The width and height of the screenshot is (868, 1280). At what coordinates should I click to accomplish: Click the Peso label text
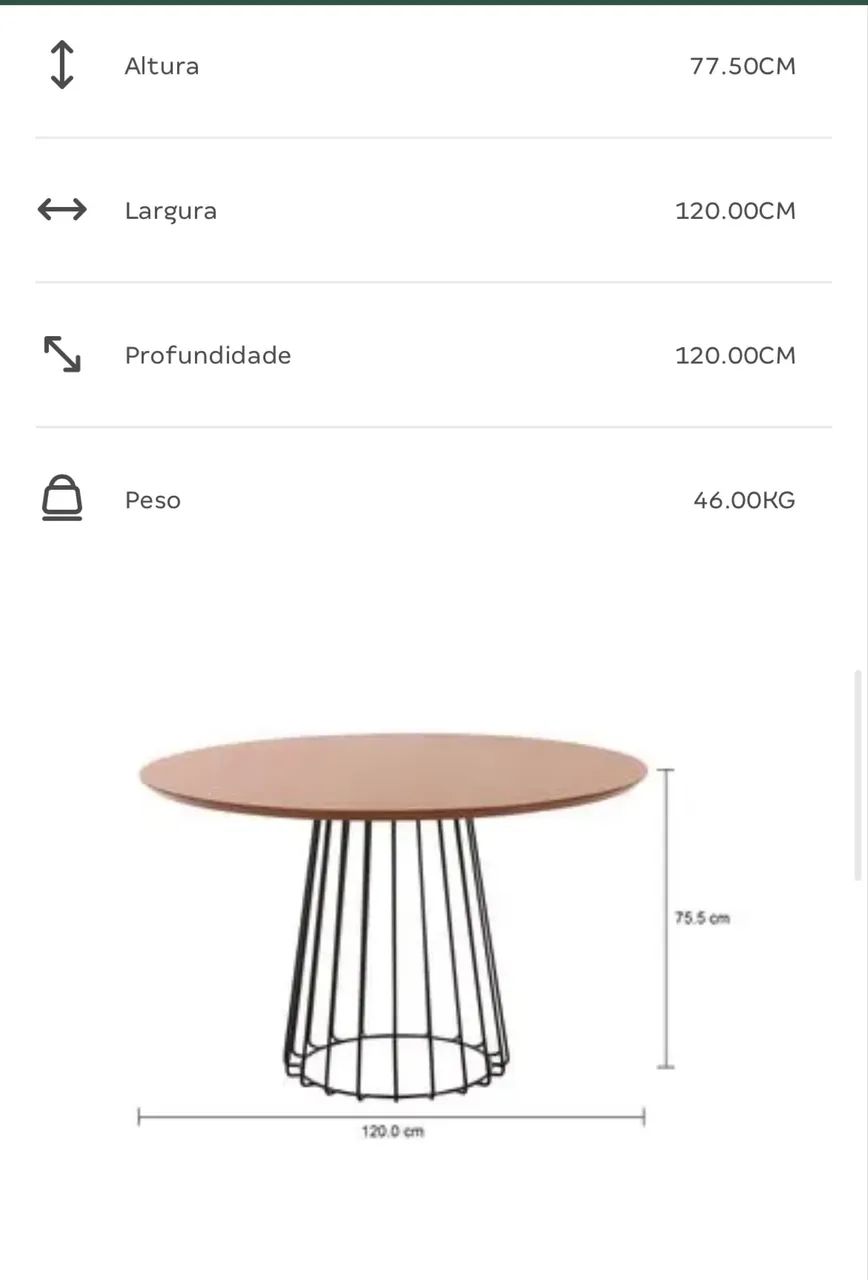click(152, 500)
